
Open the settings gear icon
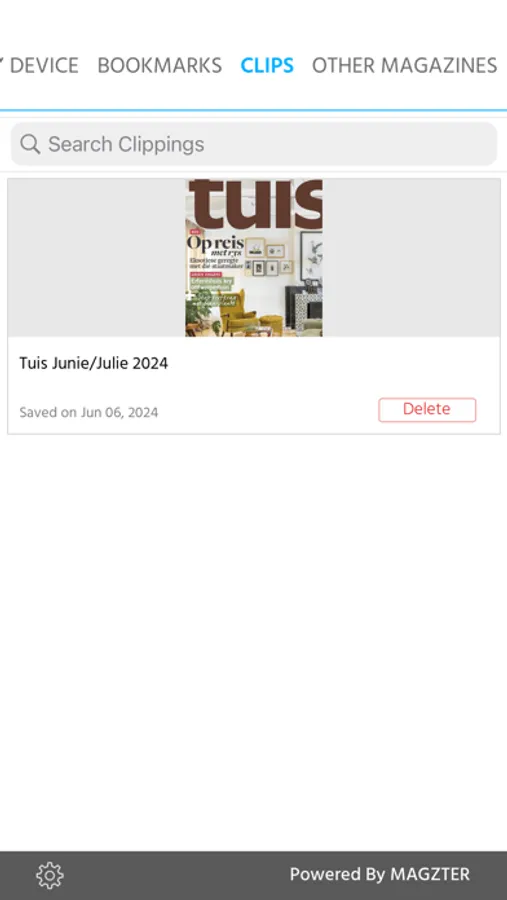(x=50, y=875)
